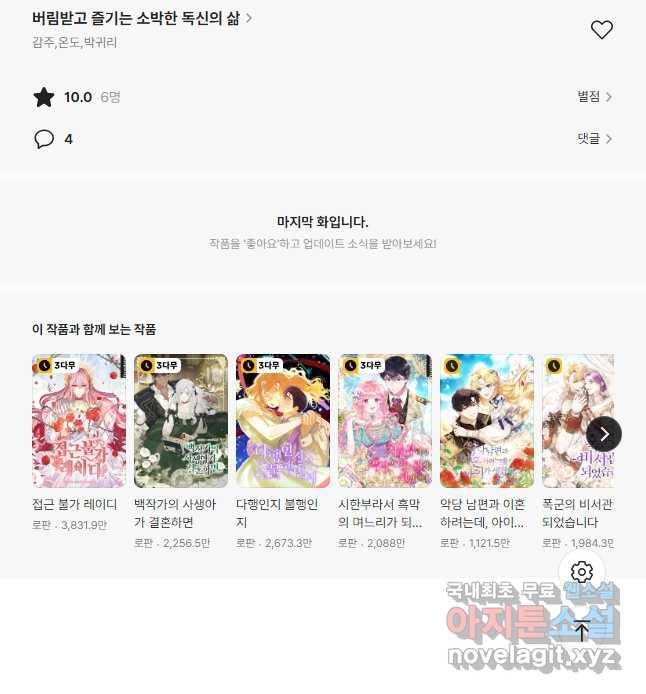Image resolution: width=646 pixels, height=694 pixels.
Task: Open the webtoon 접근 불가 레이디
Action: [x=79, y=421]
